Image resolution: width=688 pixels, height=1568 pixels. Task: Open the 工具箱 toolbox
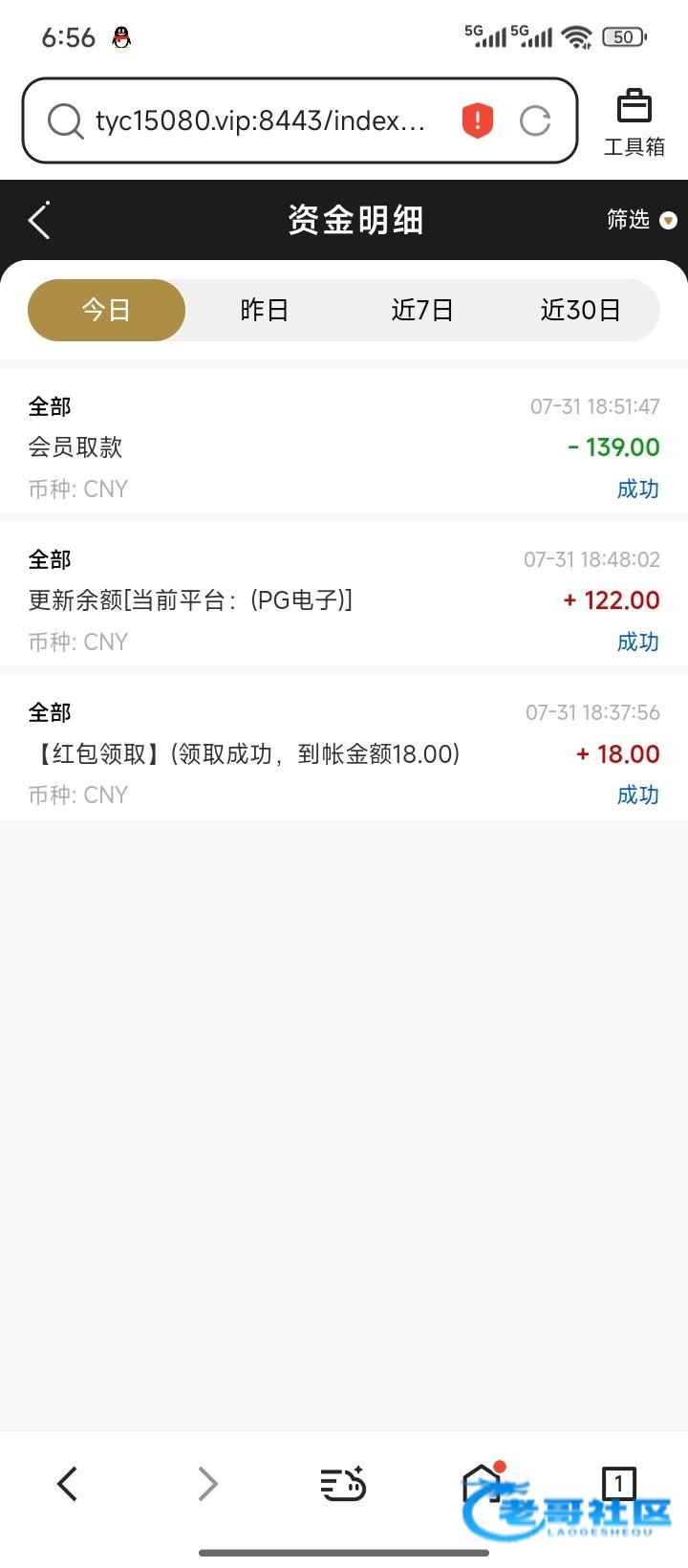634,122
